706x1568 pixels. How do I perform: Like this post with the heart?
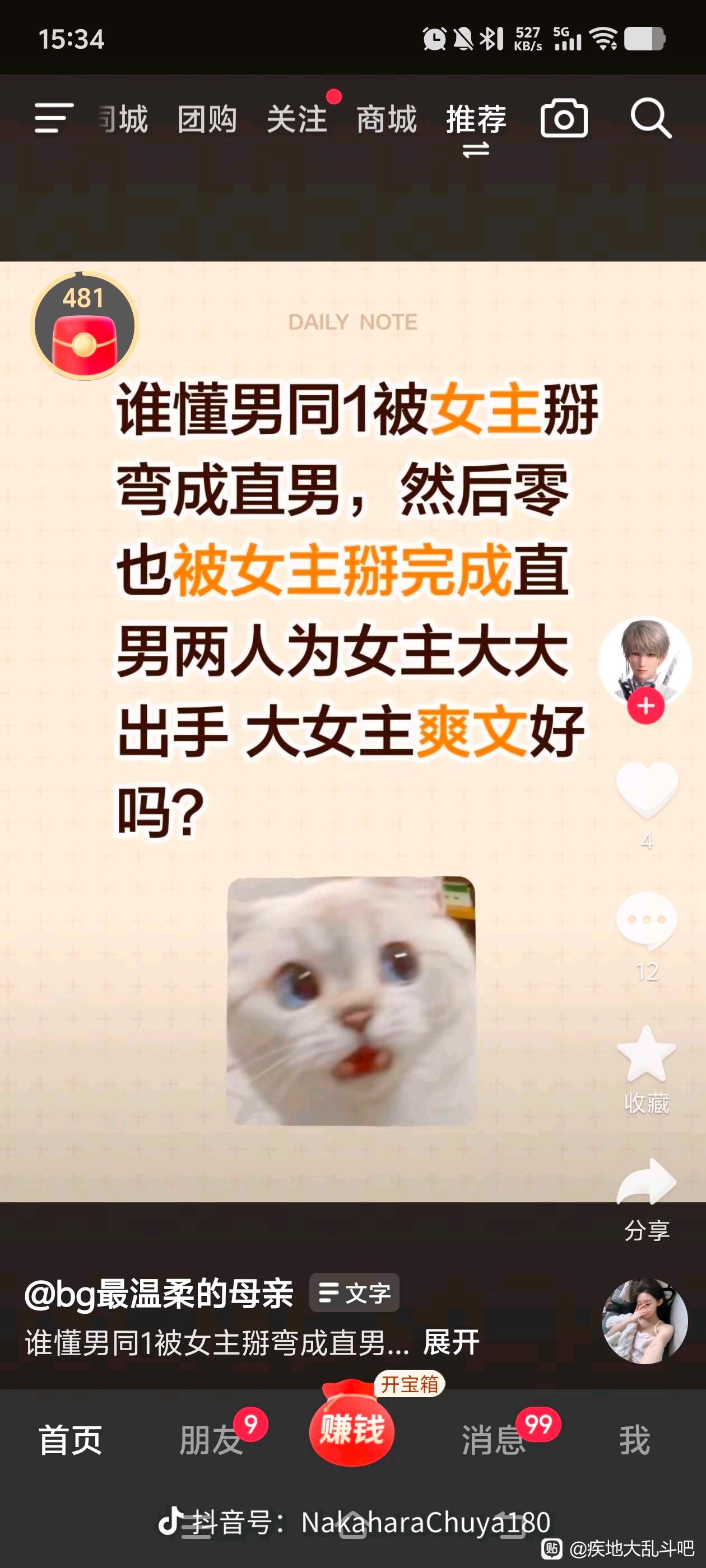point(647,790)
